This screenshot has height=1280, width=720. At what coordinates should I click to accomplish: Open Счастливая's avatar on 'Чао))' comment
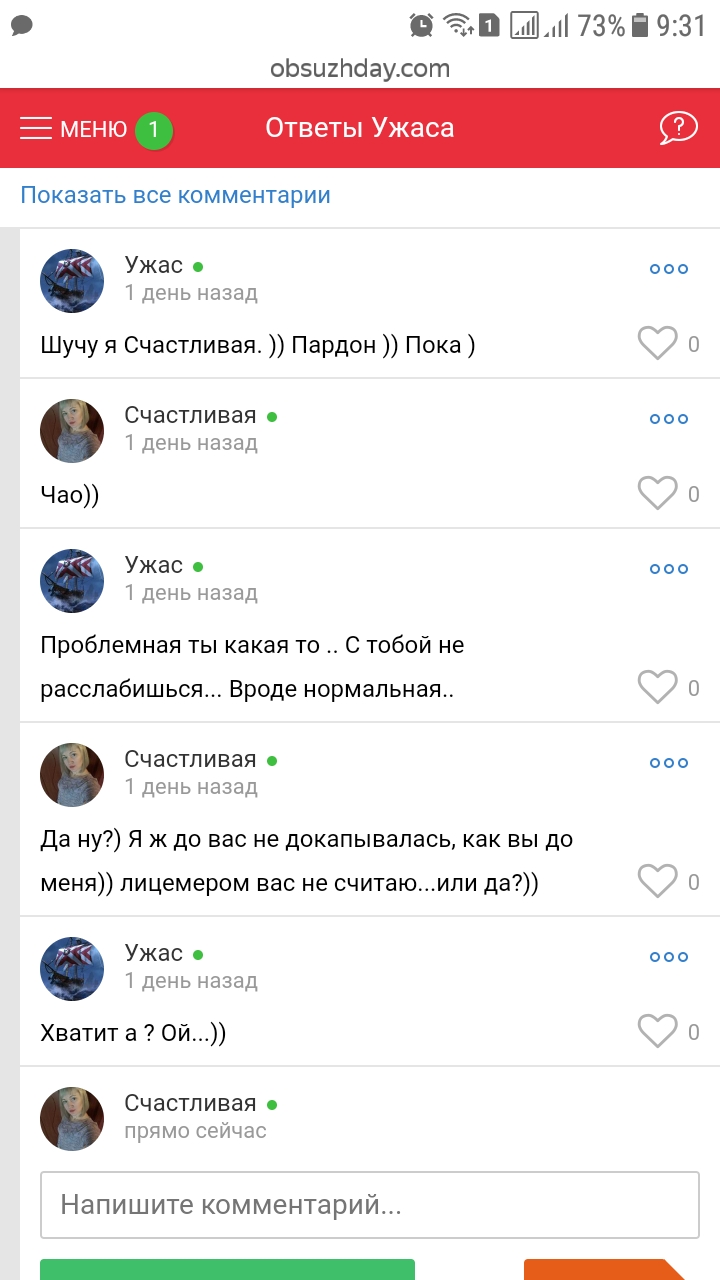pyautogui.click(x=72, y=431)
